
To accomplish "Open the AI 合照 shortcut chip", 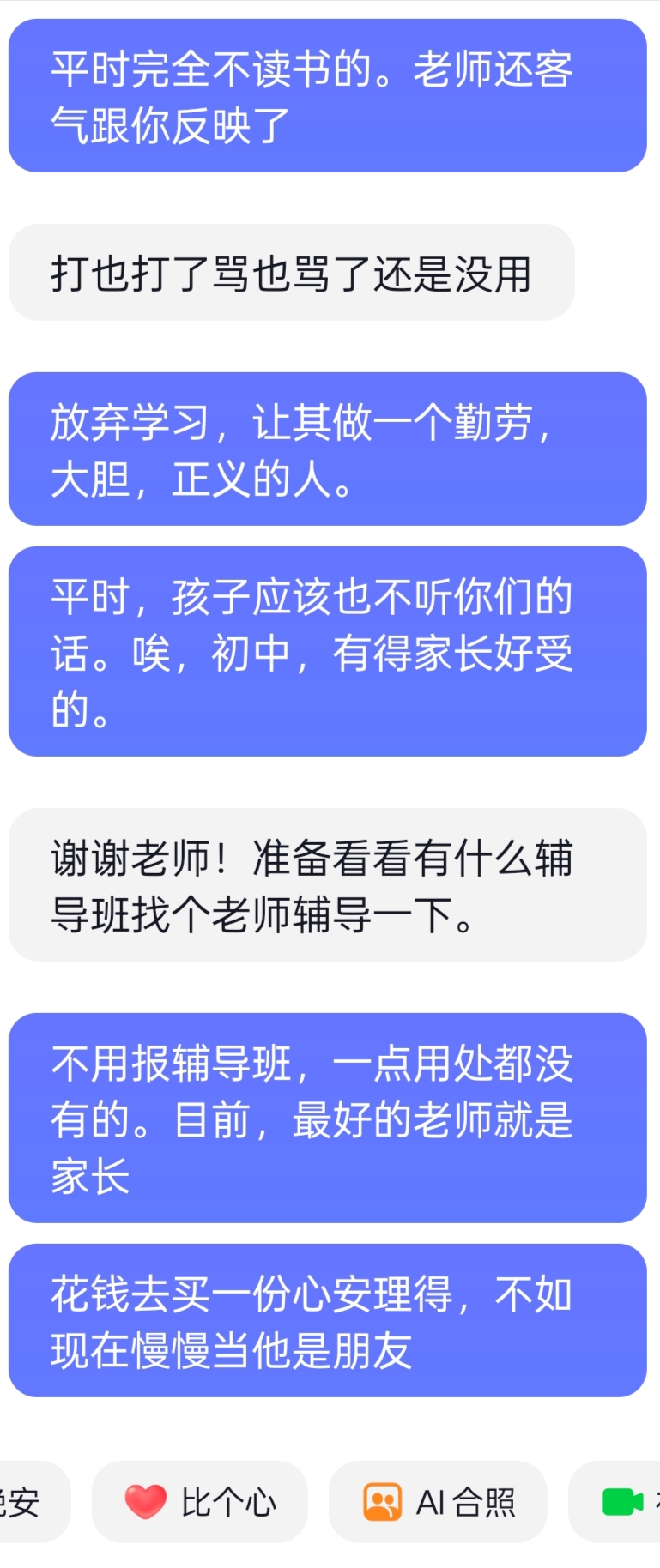I will pos(438,1502).
